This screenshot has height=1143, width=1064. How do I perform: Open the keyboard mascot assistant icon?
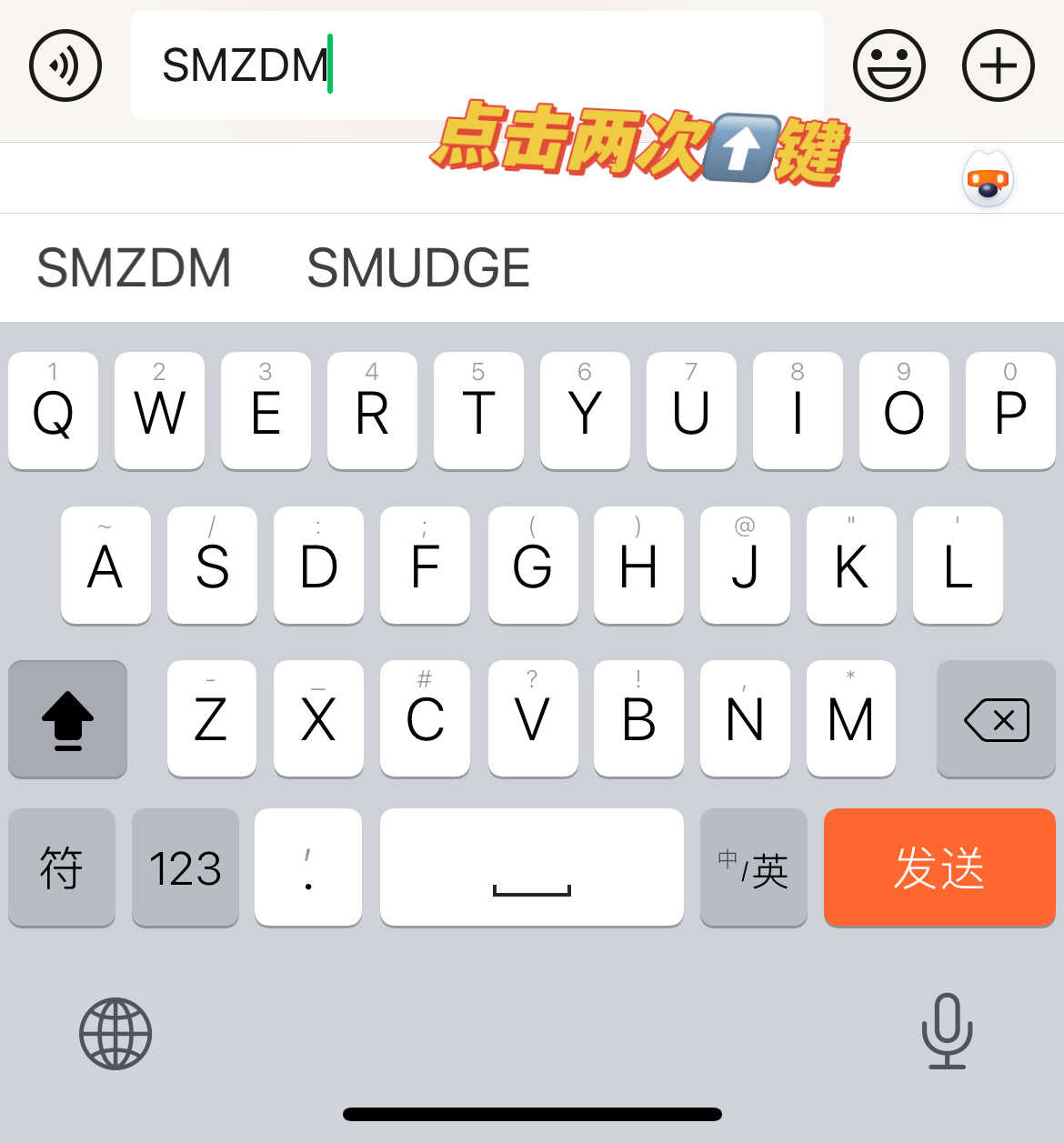[x=988, y=179]
